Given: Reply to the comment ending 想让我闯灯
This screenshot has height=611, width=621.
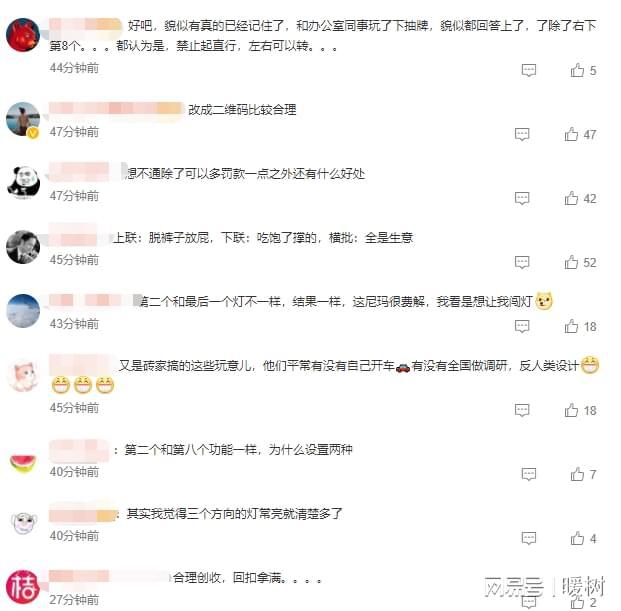Looking at the screenshot, I should click(x=522, y=326).
